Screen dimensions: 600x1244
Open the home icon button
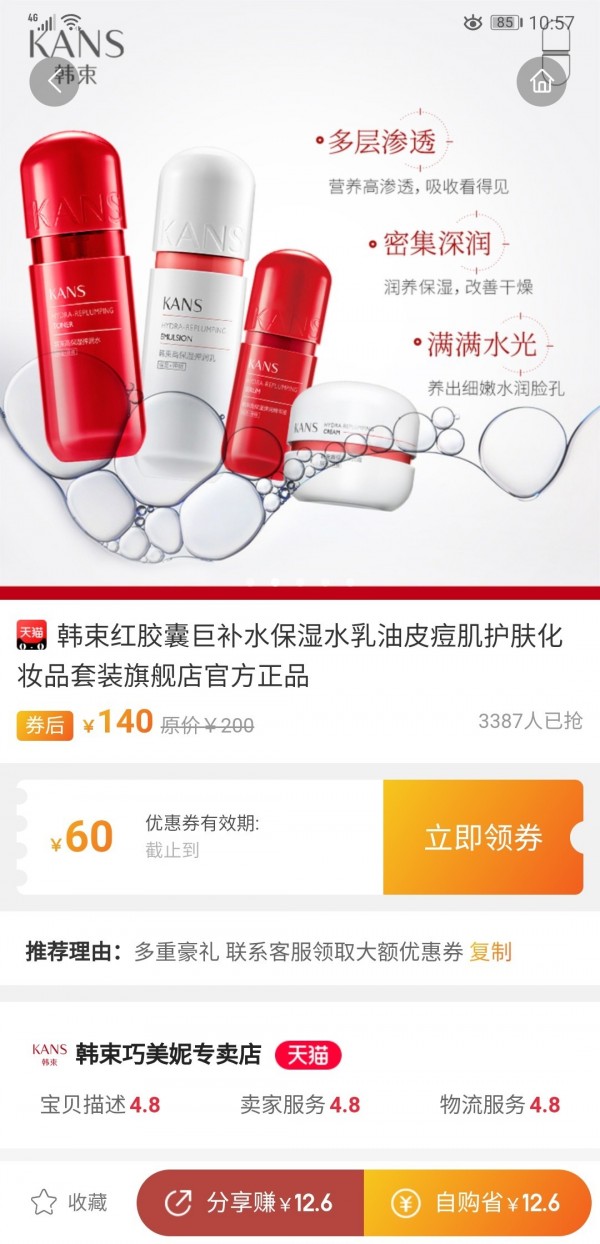541,82
